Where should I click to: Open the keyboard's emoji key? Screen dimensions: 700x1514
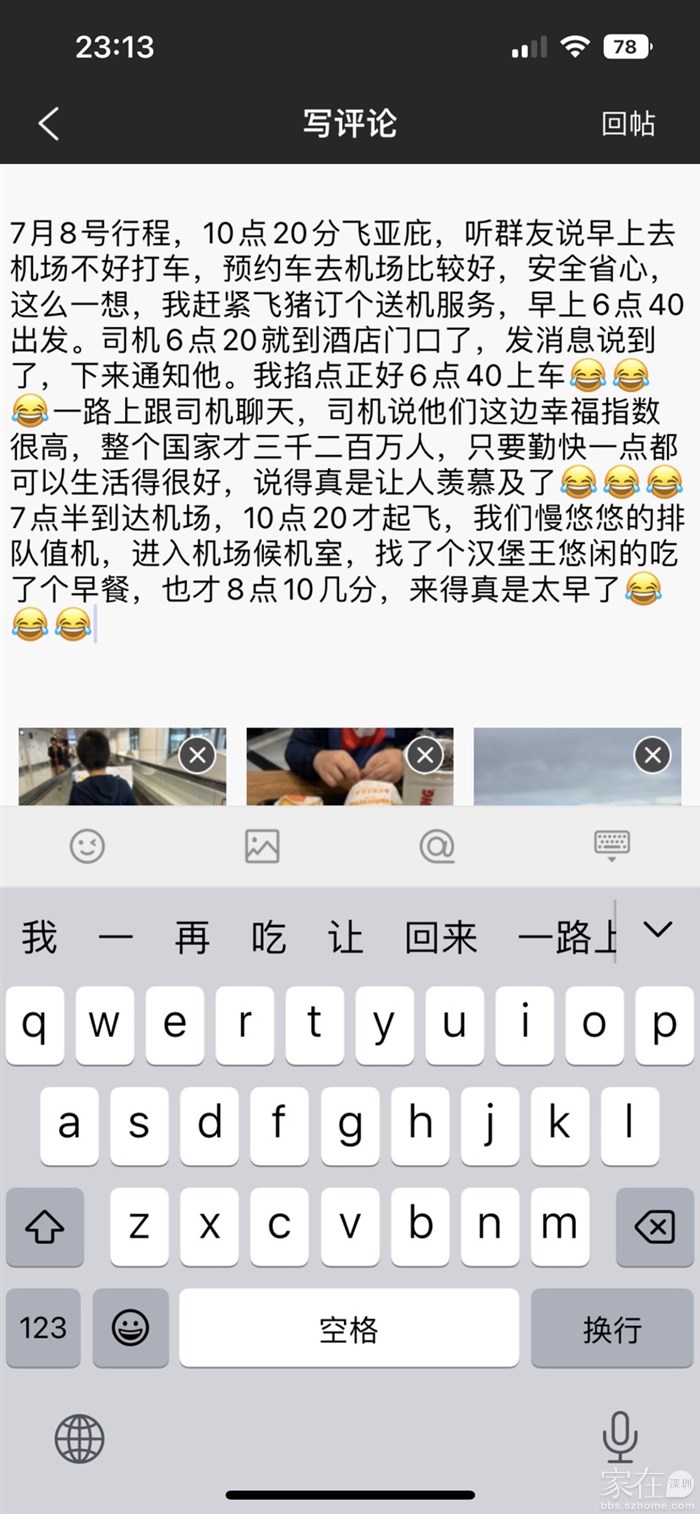click(x=130, y=1328)
